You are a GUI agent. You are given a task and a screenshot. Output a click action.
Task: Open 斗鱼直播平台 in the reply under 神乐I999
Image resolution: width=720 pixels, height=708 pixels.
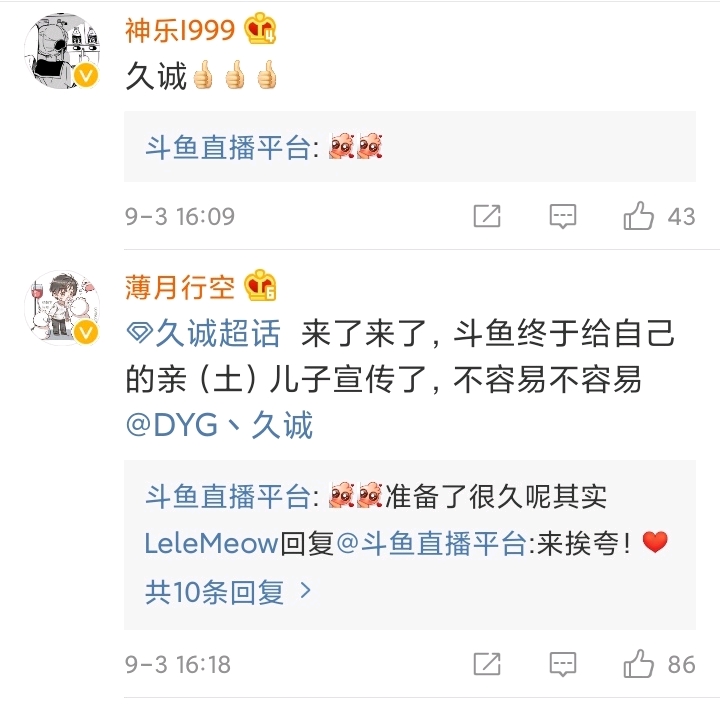coord(228,148)
